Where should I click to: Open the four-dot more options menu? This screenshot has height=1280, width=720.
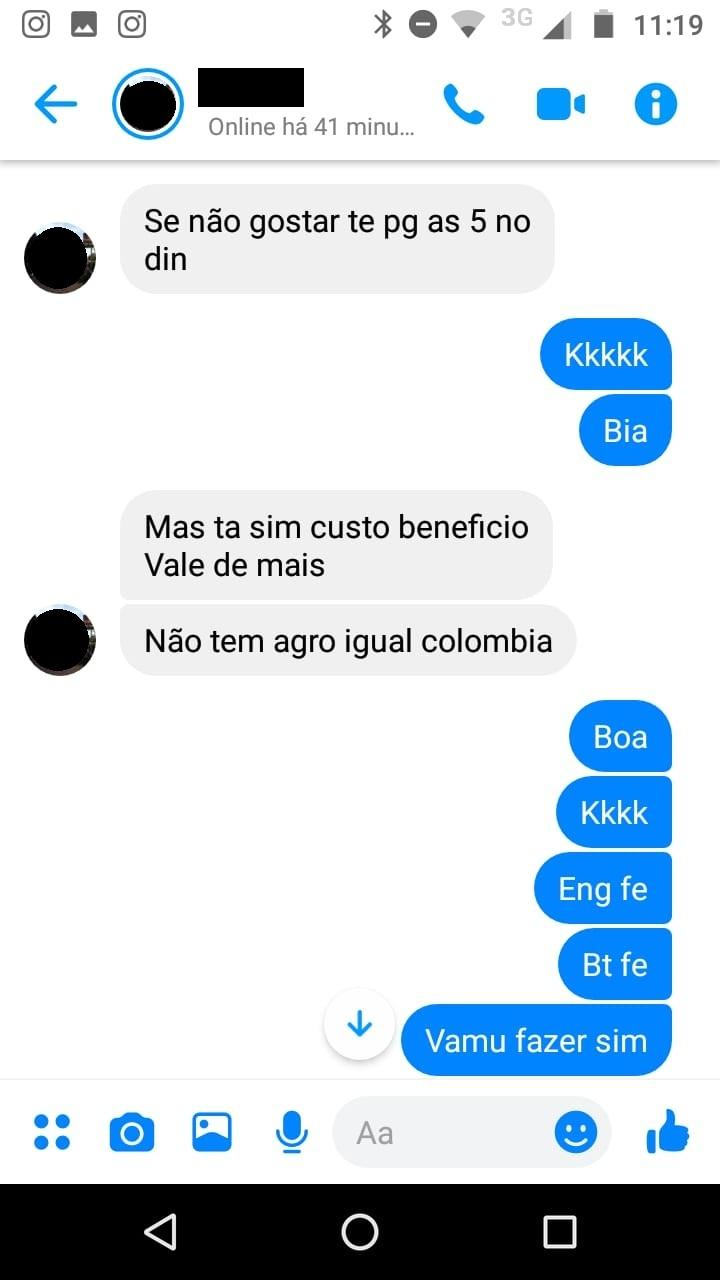click(52, 1132)
